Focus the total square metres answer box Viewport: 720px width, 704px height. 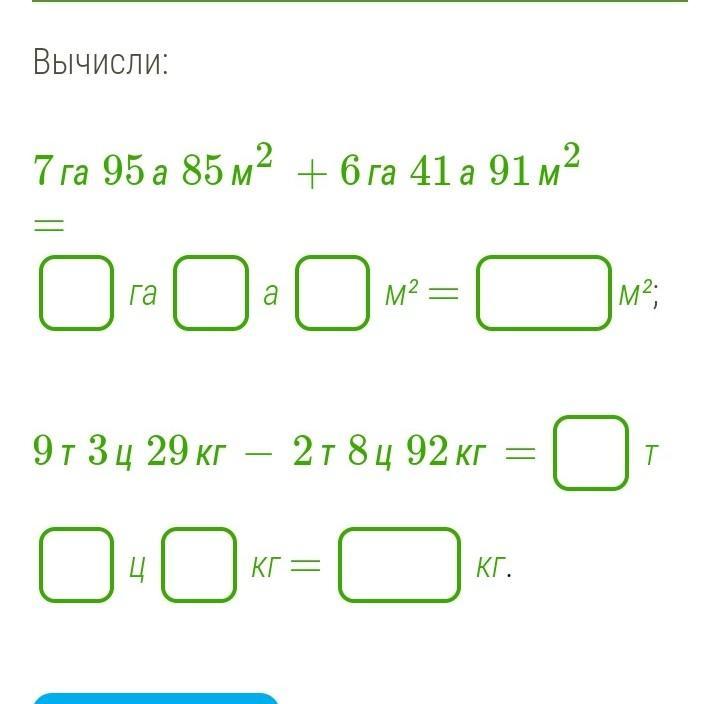point(543,293)
